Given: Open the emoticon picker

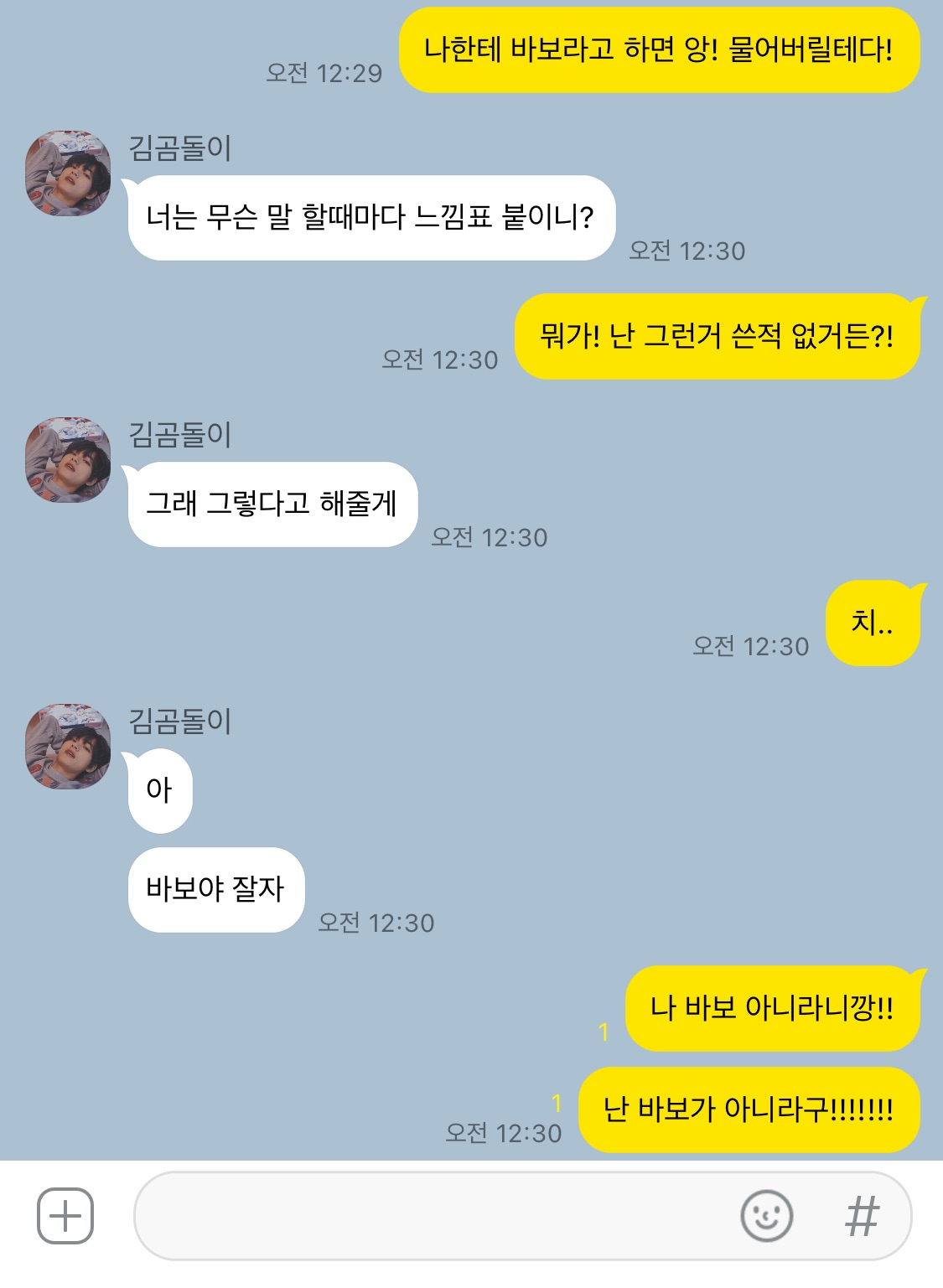Looking at the screenshot, I should click(x=766, y=1215).
